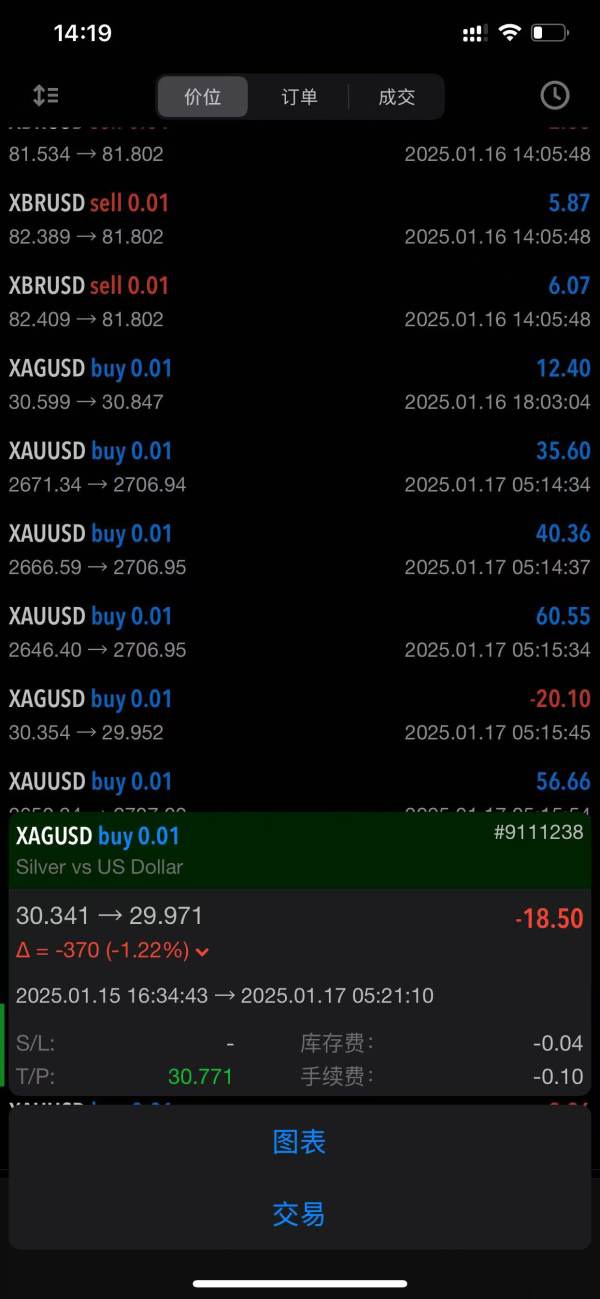Open XBRUSD sell trade with profit 5.87

pyautogui.click(x=300, y=219)
